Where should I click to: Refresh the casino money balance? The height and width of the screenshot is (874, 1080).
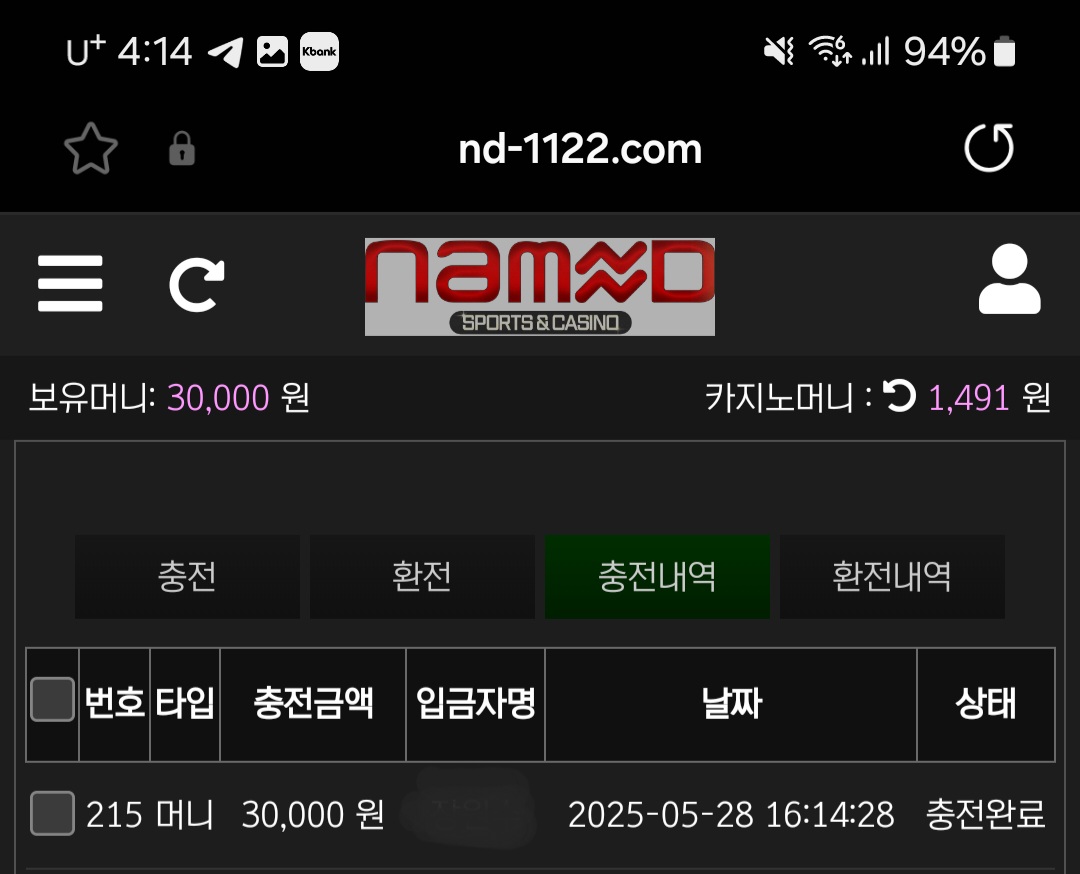pos(900,397)
